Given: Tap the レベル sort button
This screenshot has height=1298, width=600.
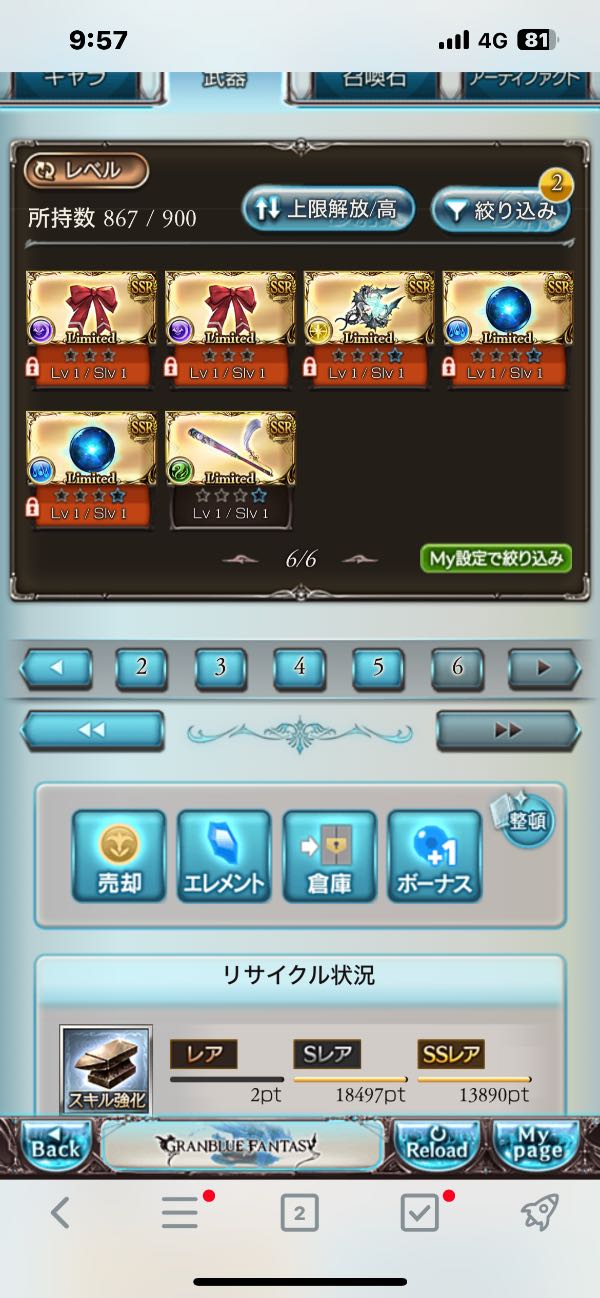Looking at the screenshot, I should click(86, 170).
